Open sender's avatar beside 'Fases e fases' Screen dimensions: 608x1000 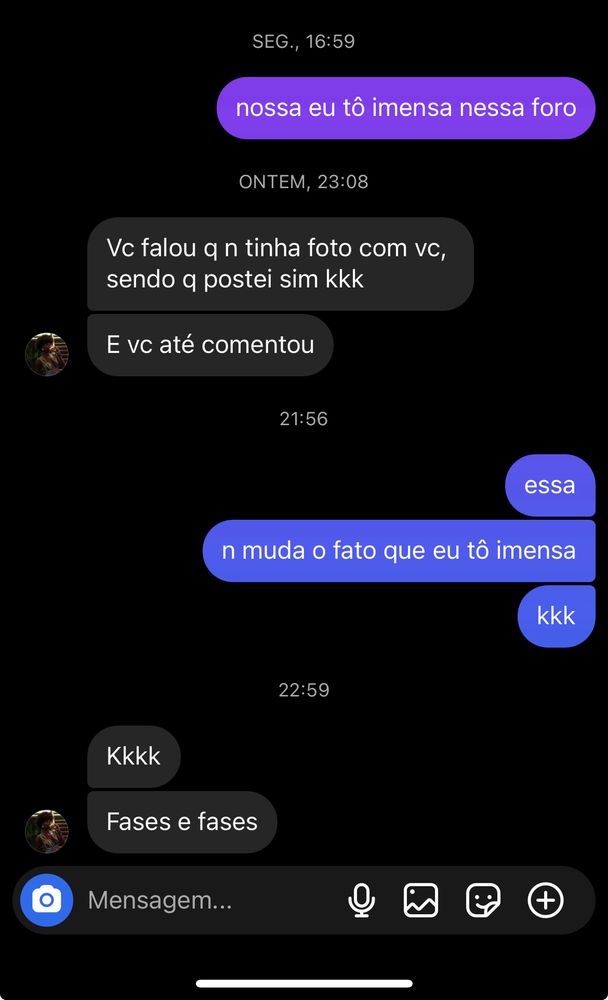coord(47,831)
